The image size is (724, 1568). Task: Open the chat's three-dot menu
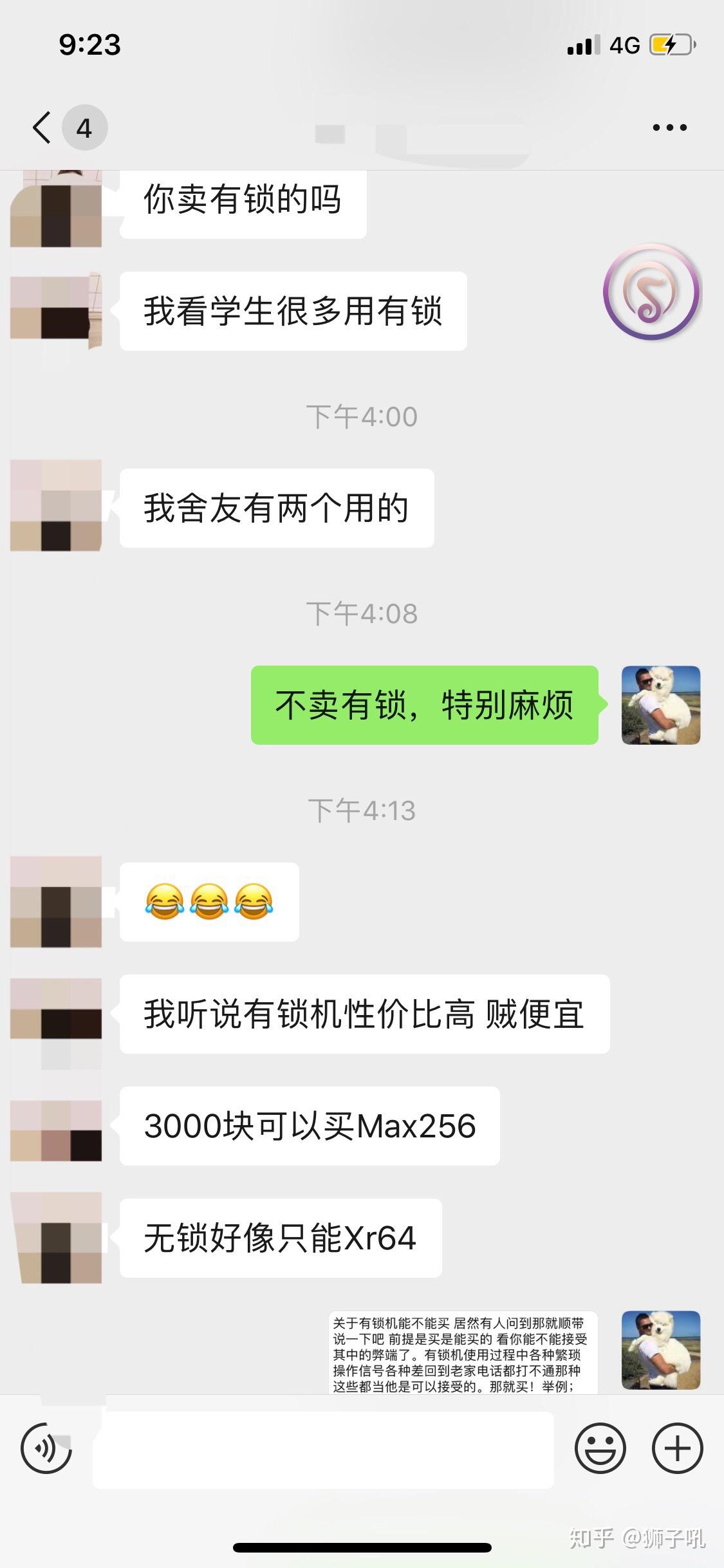[x=669, y=127]
